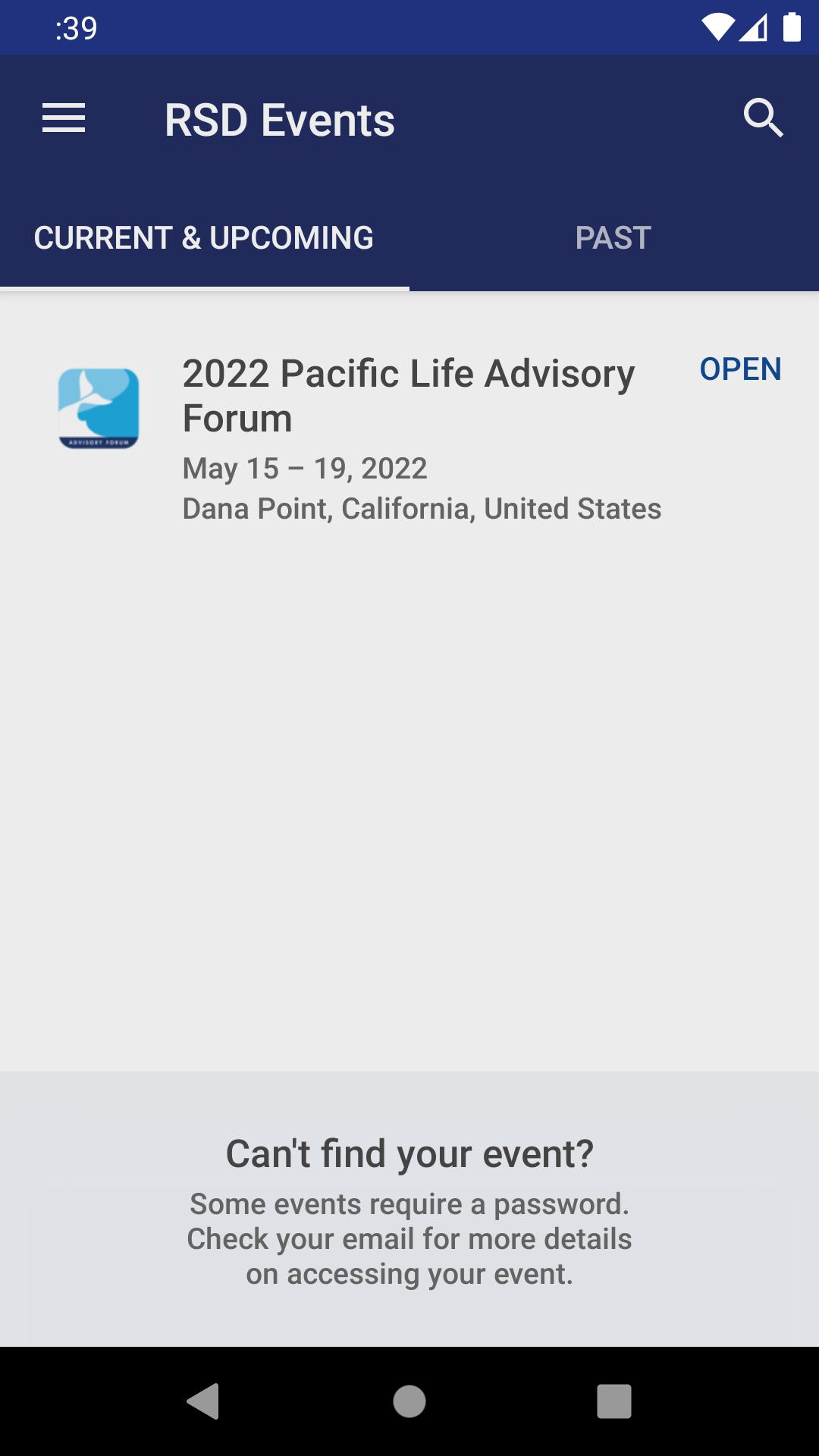Tap the RSD Events title

tap(280, 118)
